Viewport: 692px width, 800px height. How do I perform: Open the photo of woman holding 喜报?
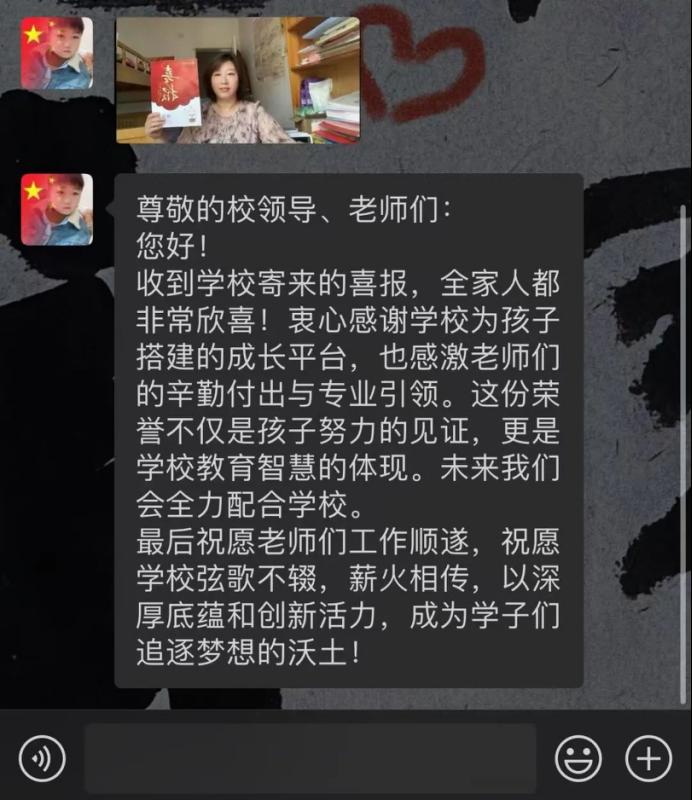tap(238, 80)
